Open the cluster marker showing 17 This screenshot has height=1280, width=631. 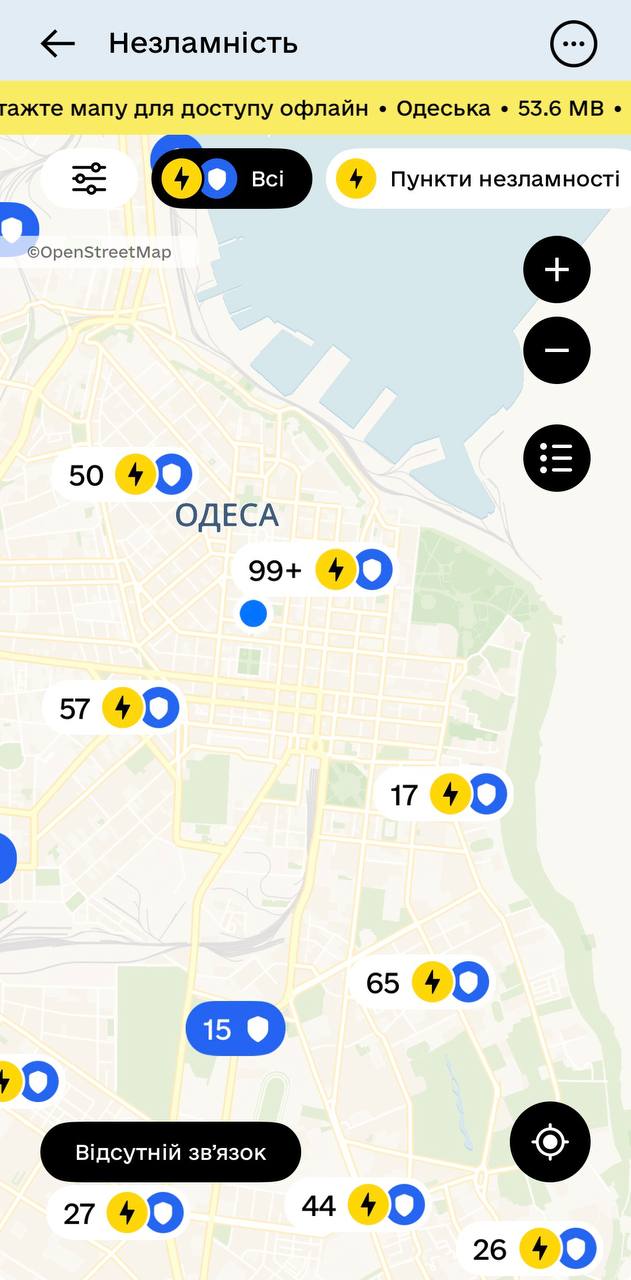coord(442,795)
